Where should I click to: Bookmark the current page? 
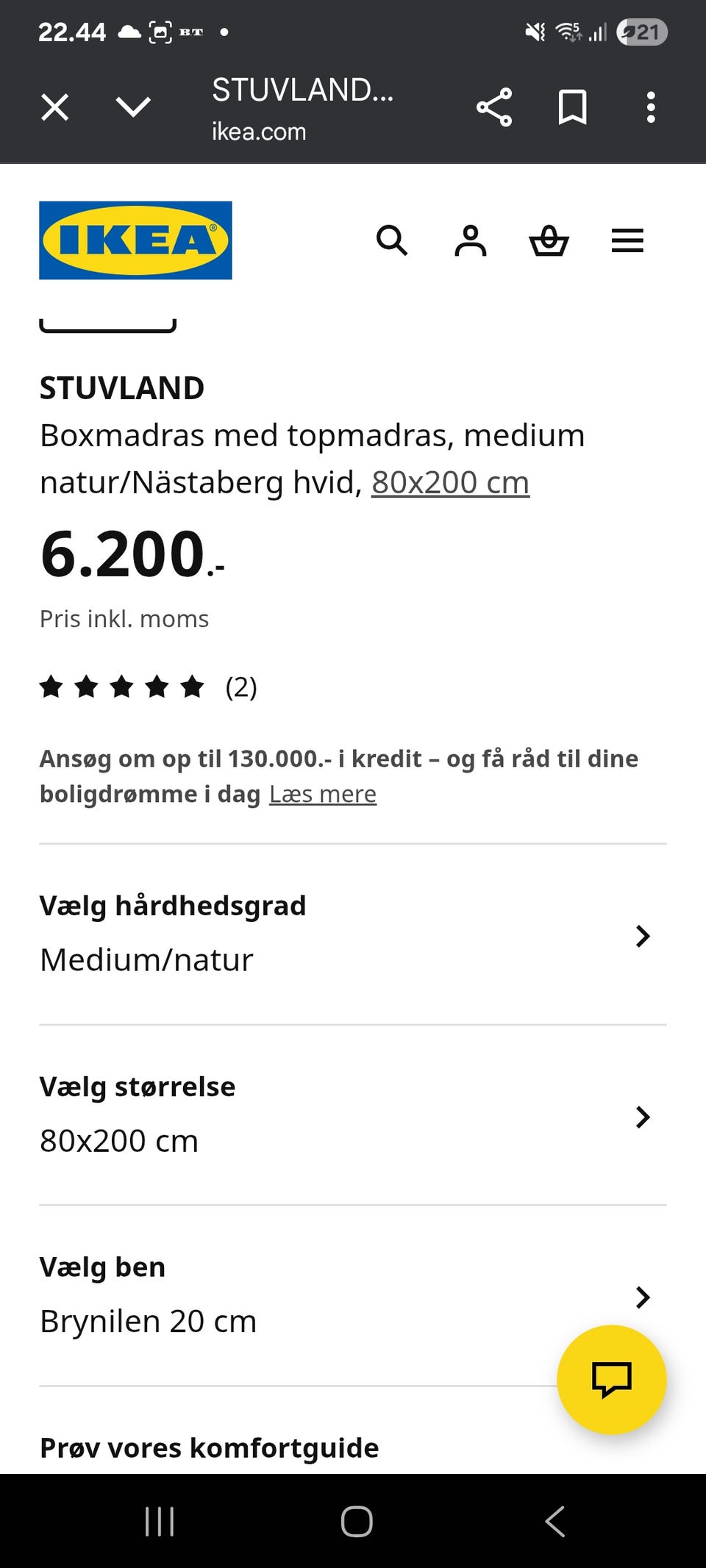coord(573,107)
